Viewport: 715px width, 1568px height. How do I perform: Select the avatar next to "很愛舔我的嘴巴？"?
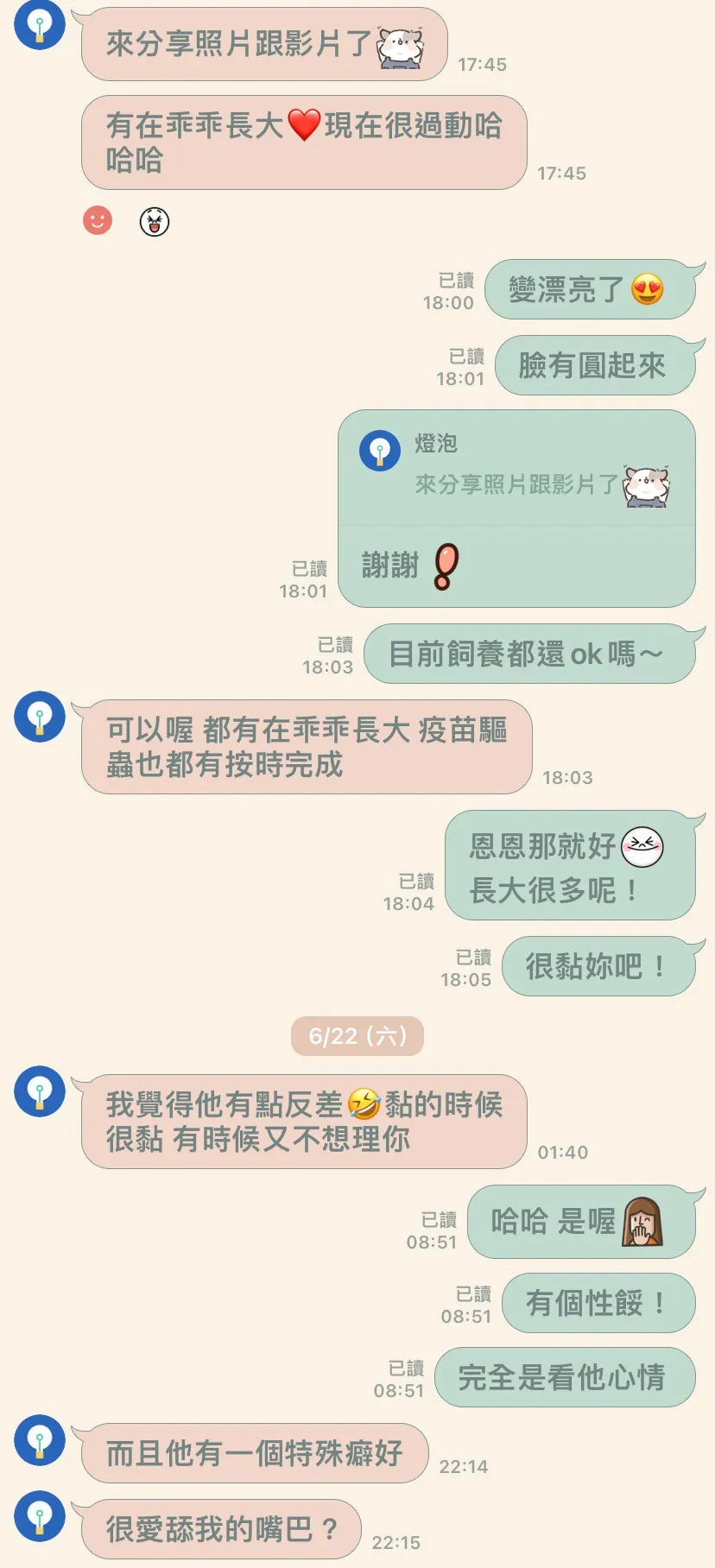40,1516
